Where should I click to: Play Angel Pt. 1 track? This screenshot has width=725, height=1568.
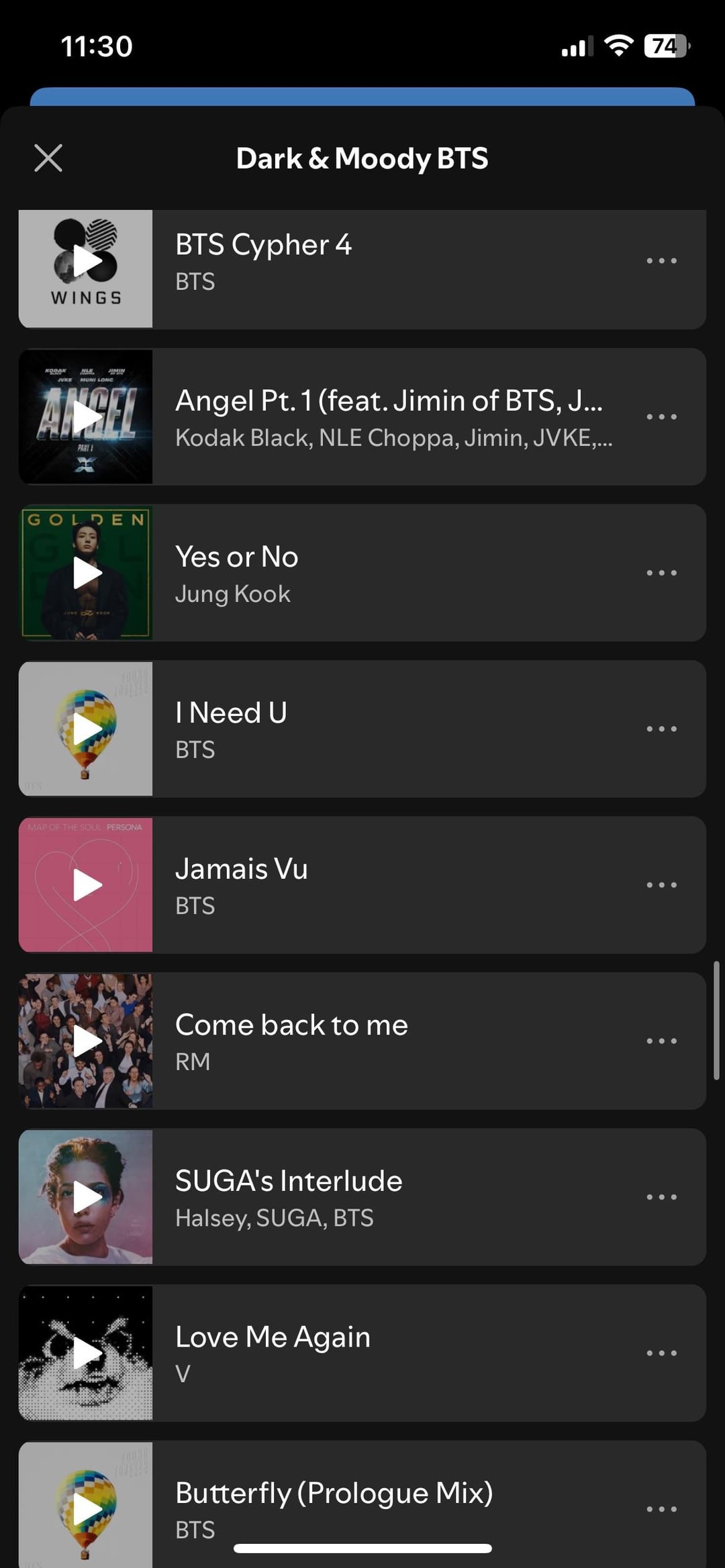click(87, 417)
